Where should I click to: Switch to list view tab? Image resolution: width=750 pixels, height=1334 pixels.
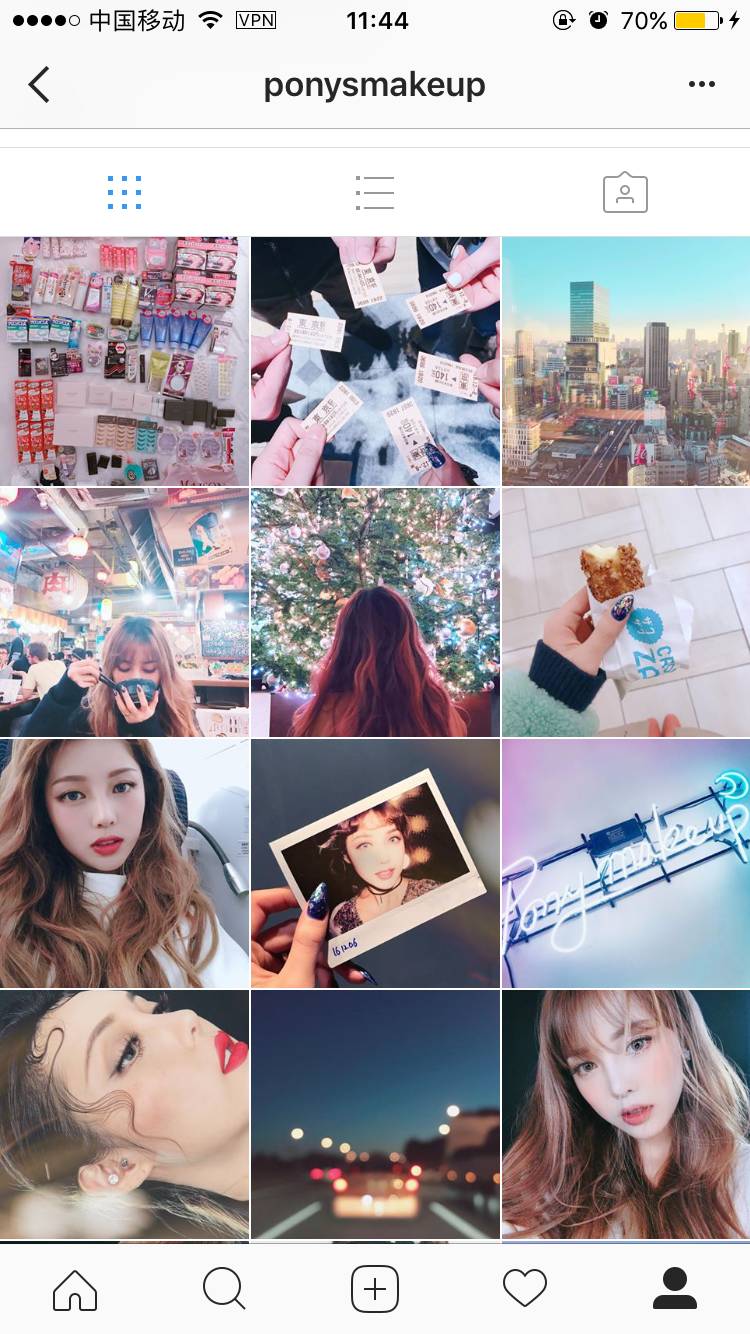(x=375, y=192)
